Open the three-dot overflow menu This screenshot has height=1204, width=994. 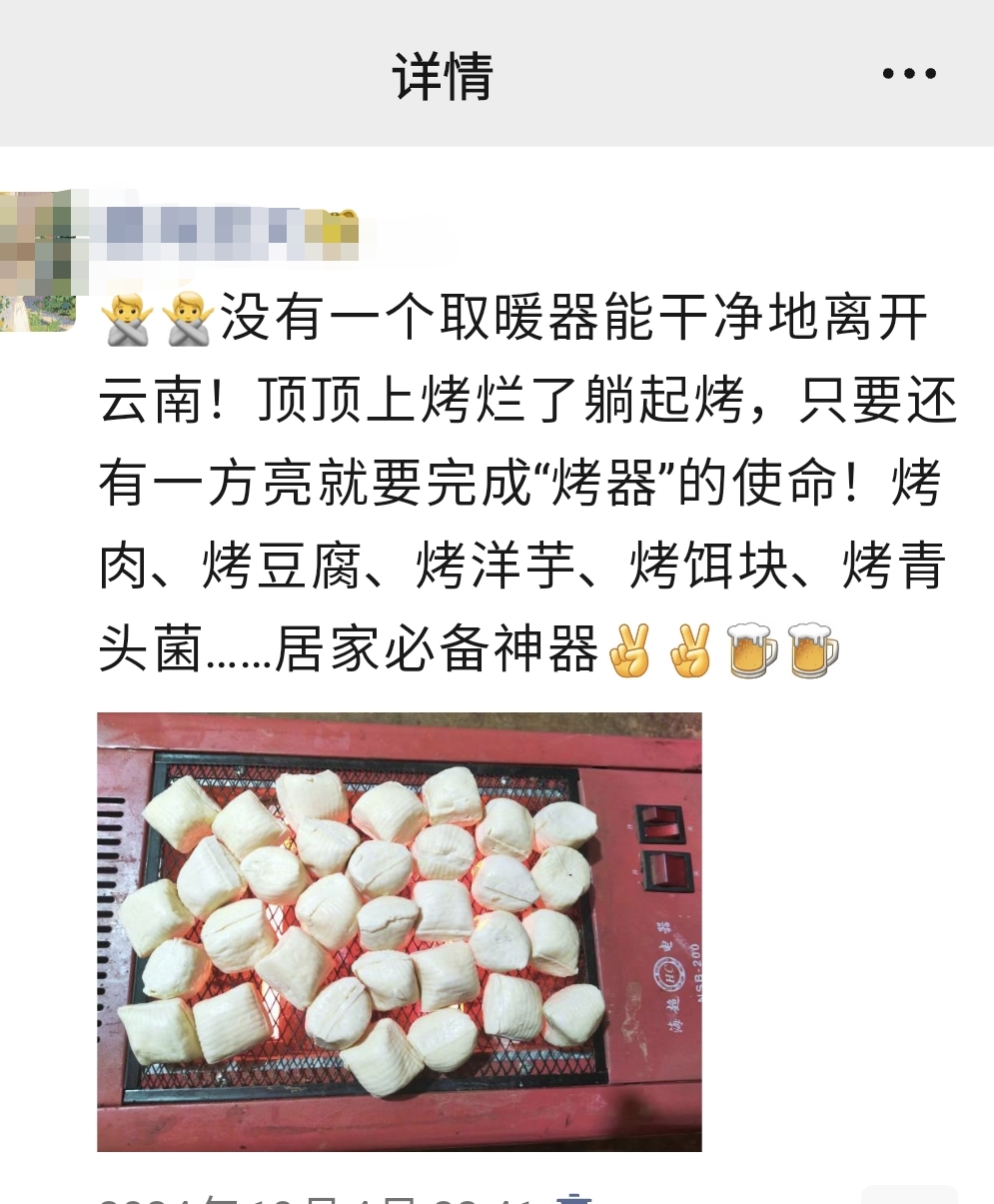[x=909, y=74]
